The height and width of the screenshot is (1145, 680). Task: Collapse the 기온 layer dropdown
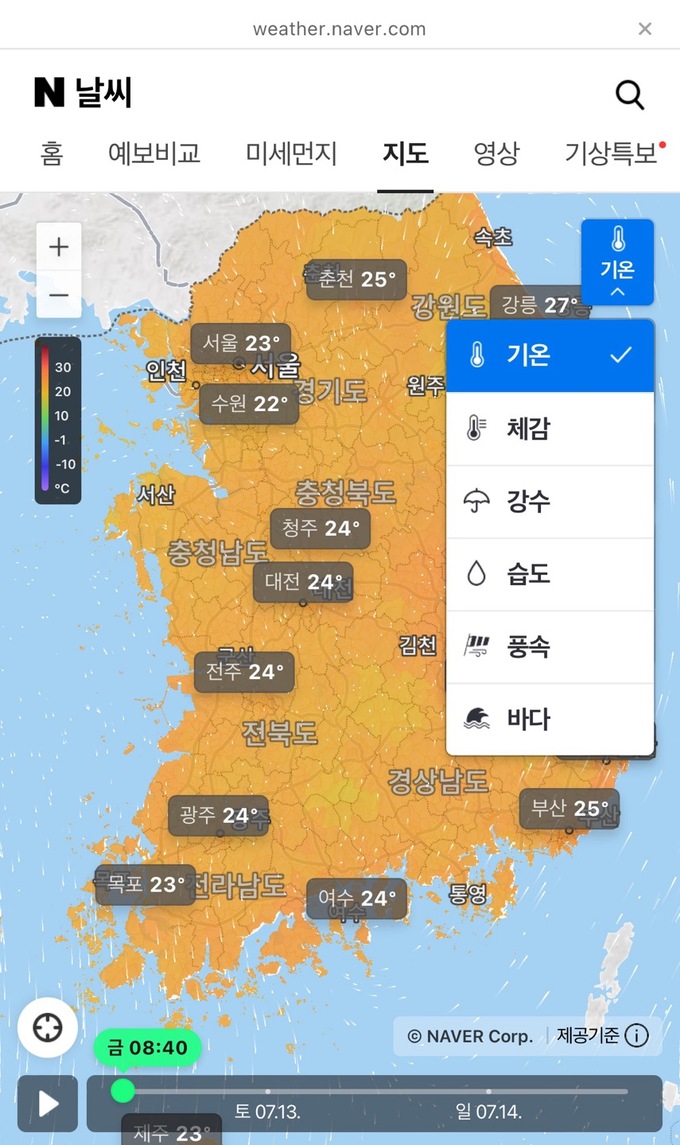pos(617,262)
